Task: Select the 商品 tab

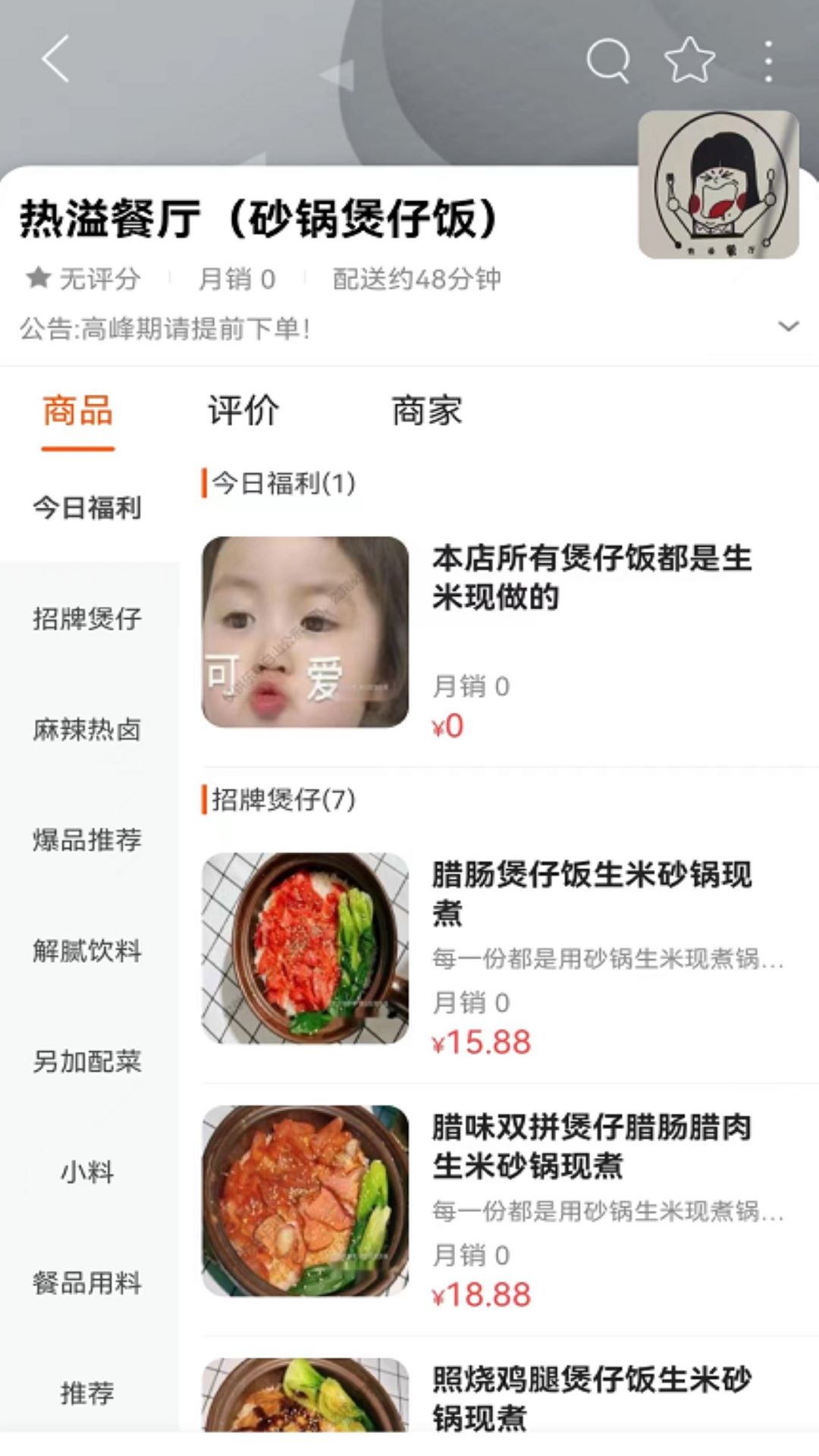Action: (x=77, y=411)
